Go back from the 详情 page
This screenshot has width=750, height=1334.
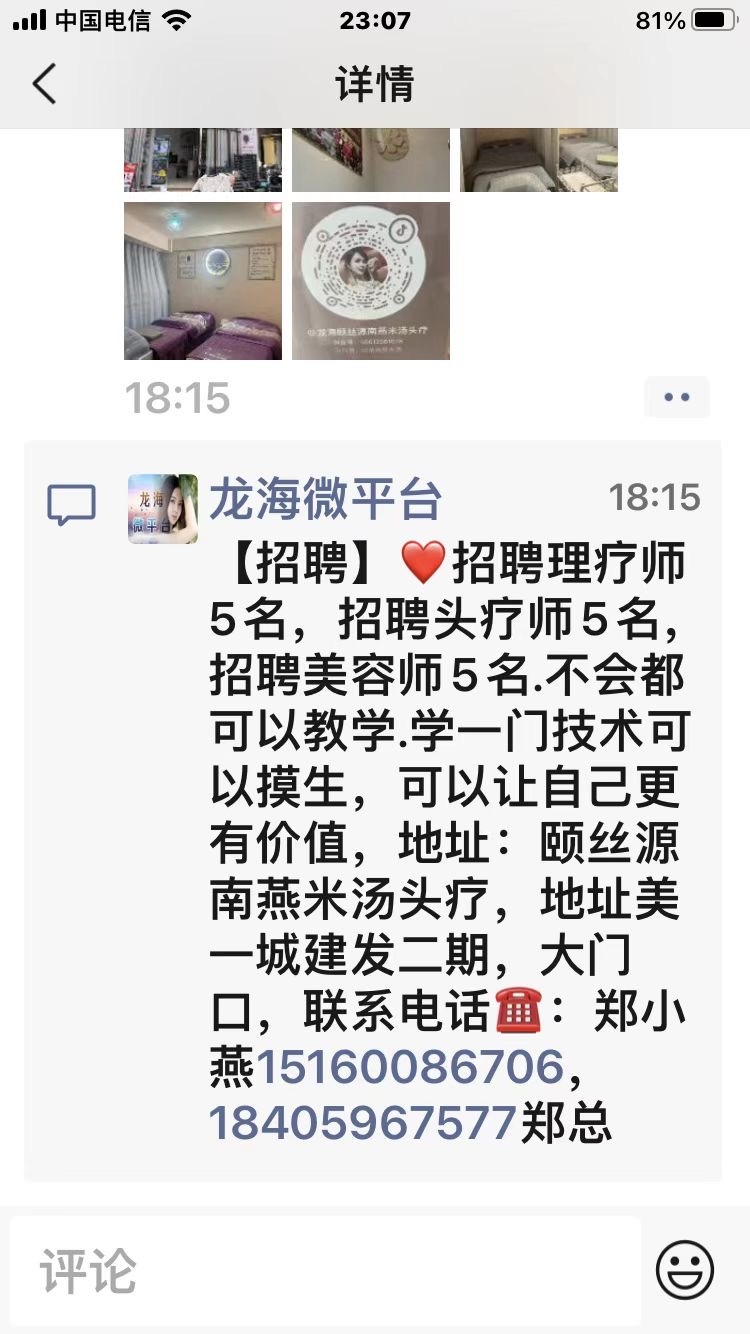point(44,84)
